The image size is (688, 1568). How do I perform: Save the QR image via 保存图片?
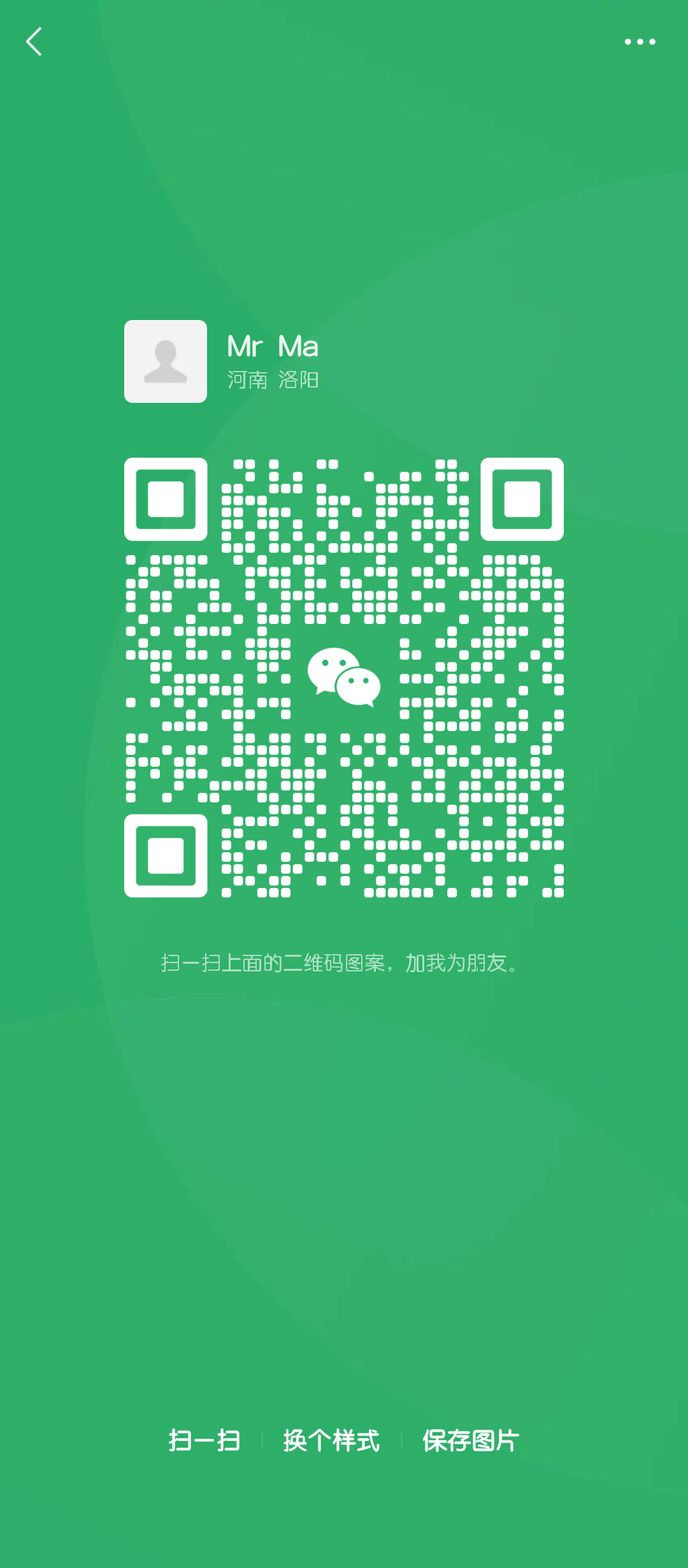471,1441
